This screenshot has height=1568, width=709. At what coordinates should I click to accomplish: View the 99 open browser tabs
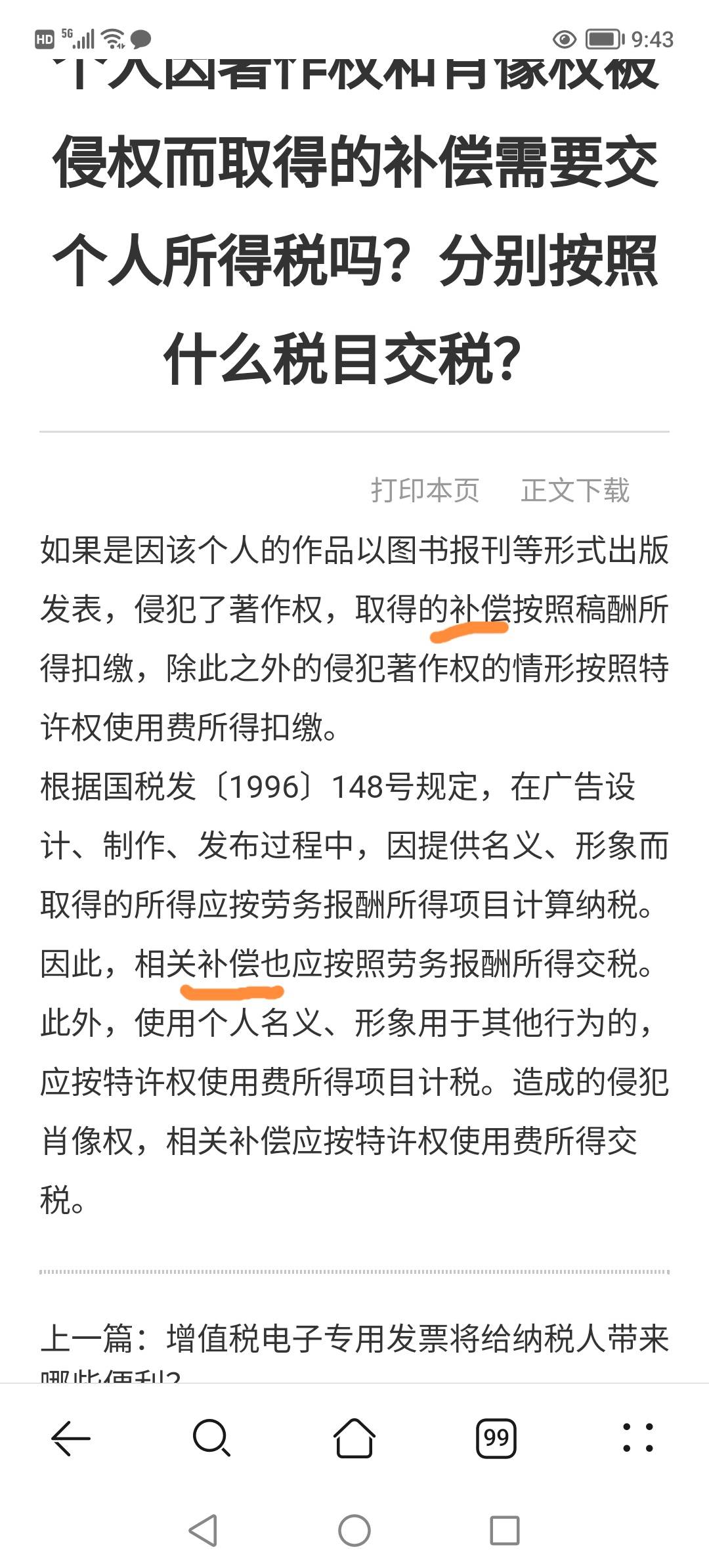[x=496, y=1438]
